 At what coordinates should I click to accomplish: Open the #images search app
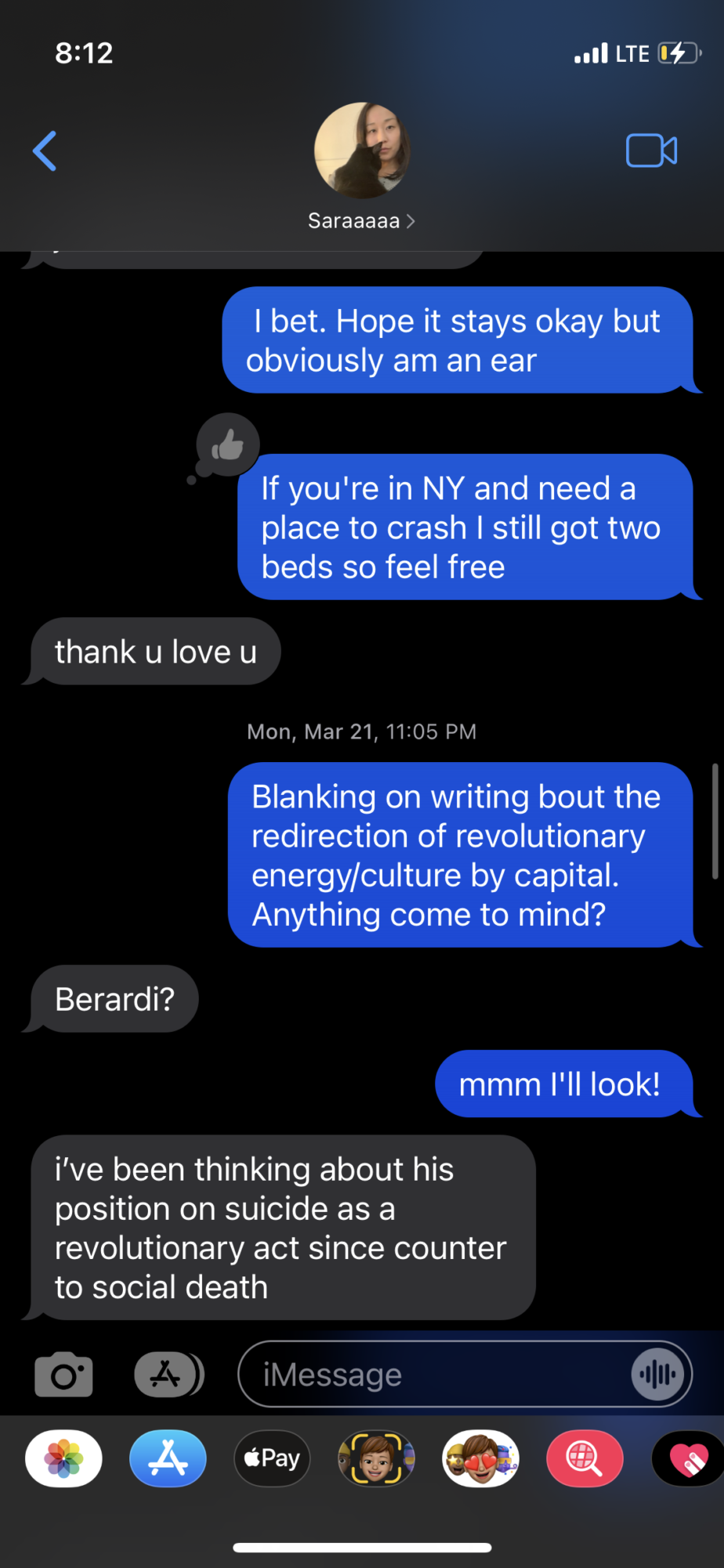tap(585, 1458)
